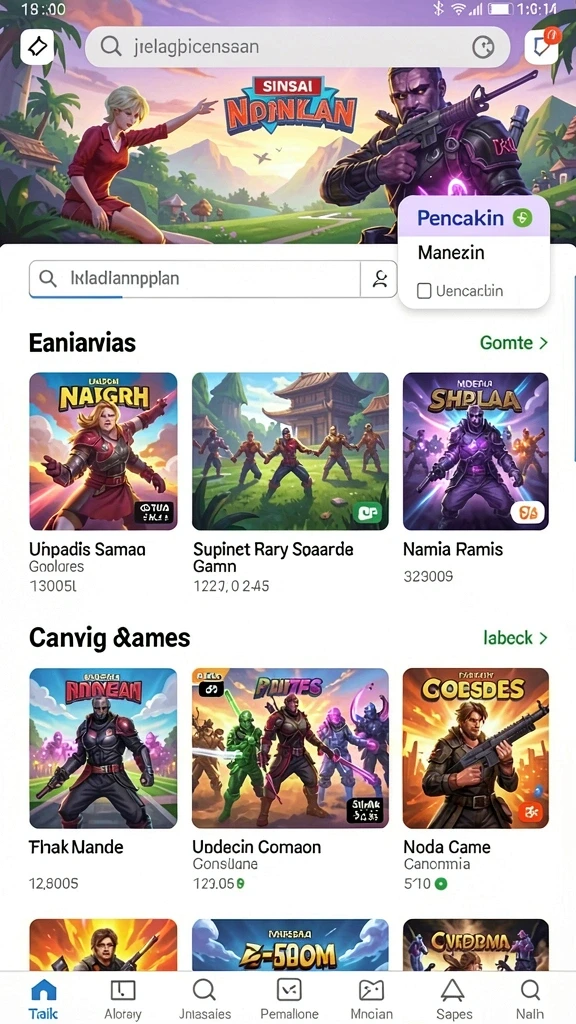
Task: Open the shield icon with notification badge
Action: coord(541,47)
